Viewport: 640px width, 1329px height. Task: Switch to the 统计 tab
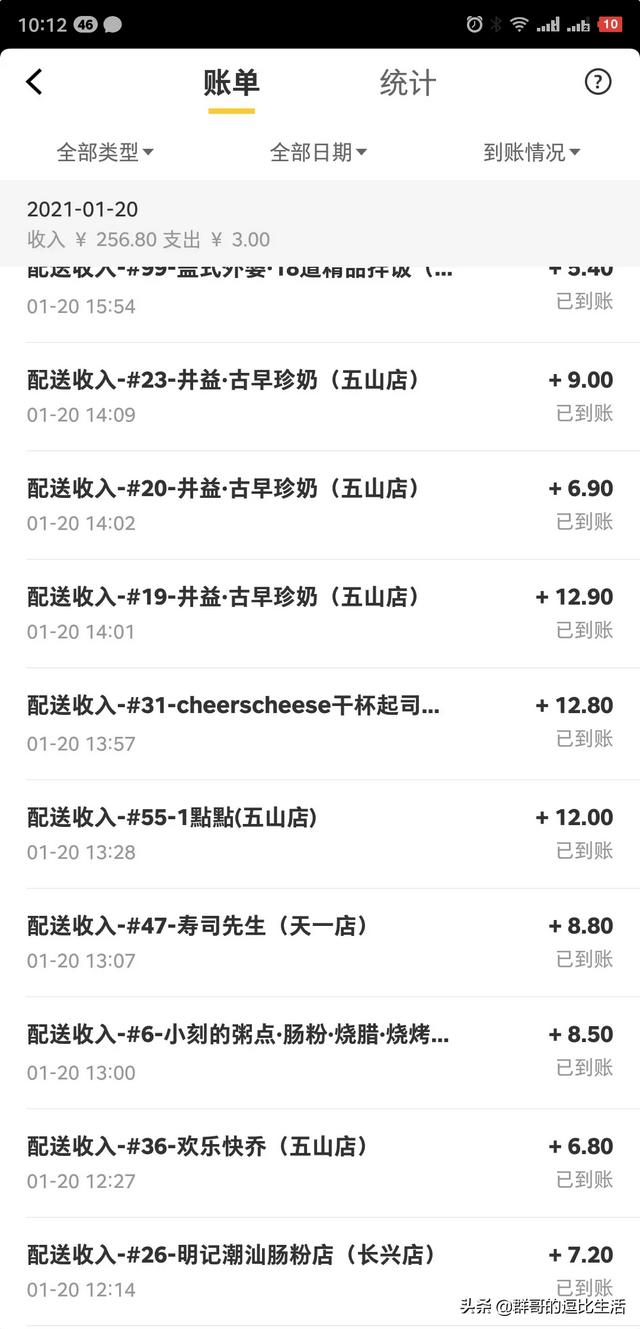pos(407,83)
